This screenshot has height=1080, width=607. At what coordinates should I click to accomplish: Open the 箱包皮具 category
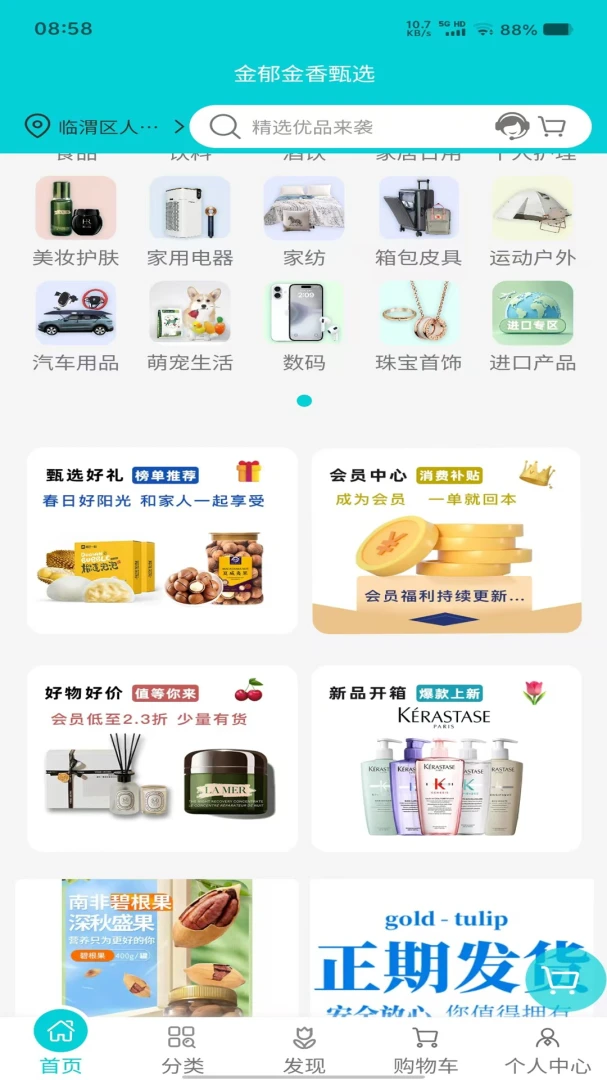[x=418, y=221]
